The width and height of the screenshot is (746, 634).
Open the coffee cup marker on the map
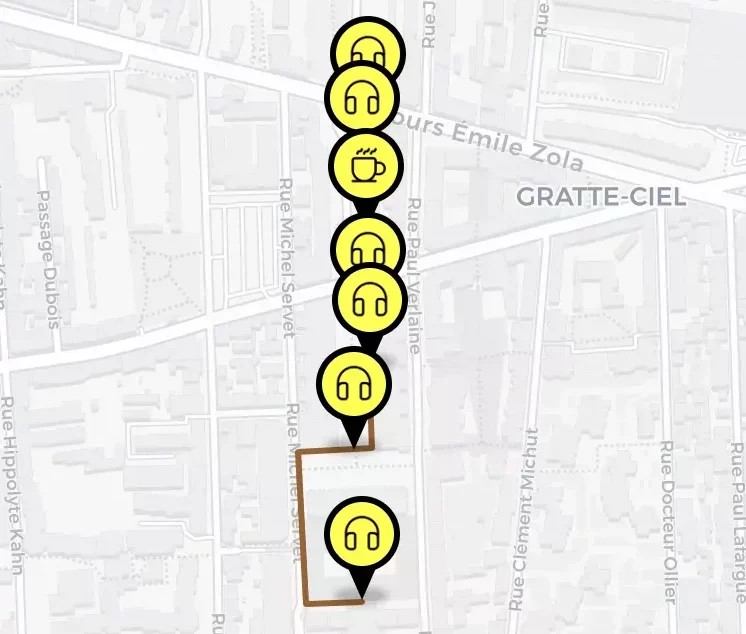[366, 164]
